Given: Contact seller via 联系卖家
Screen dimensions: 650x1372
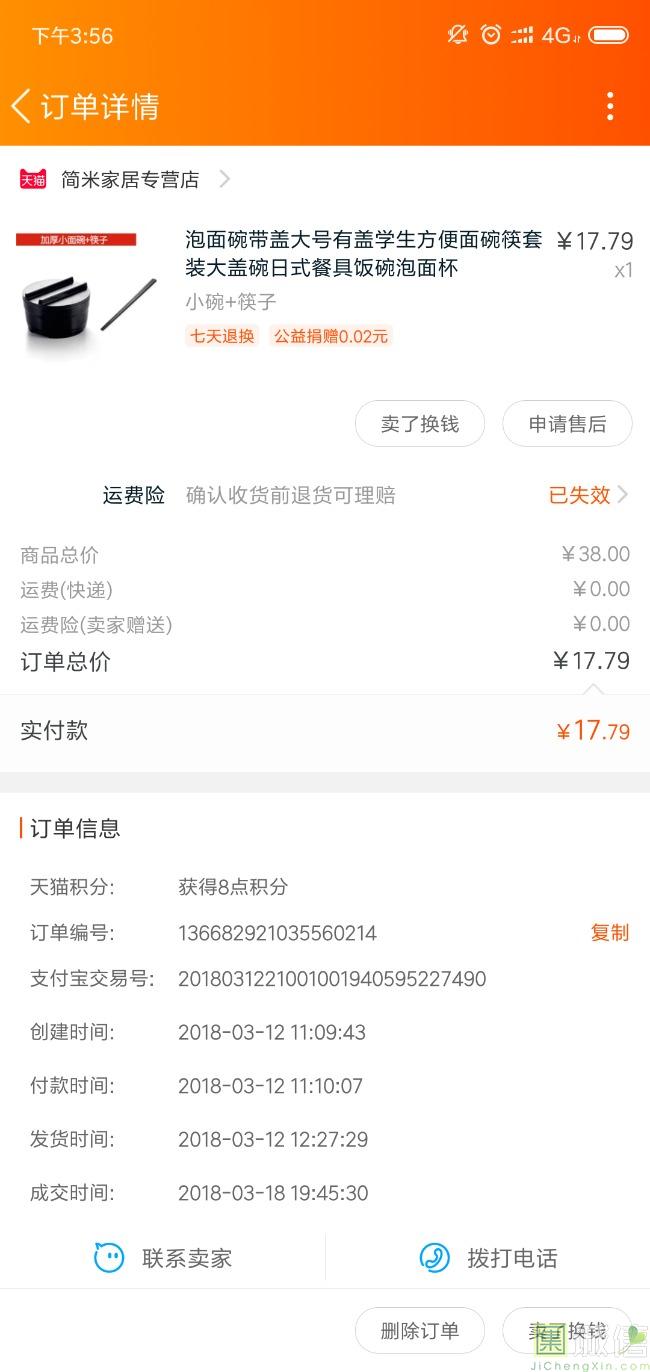Looking at the screenshot, I should point(163,1258).
